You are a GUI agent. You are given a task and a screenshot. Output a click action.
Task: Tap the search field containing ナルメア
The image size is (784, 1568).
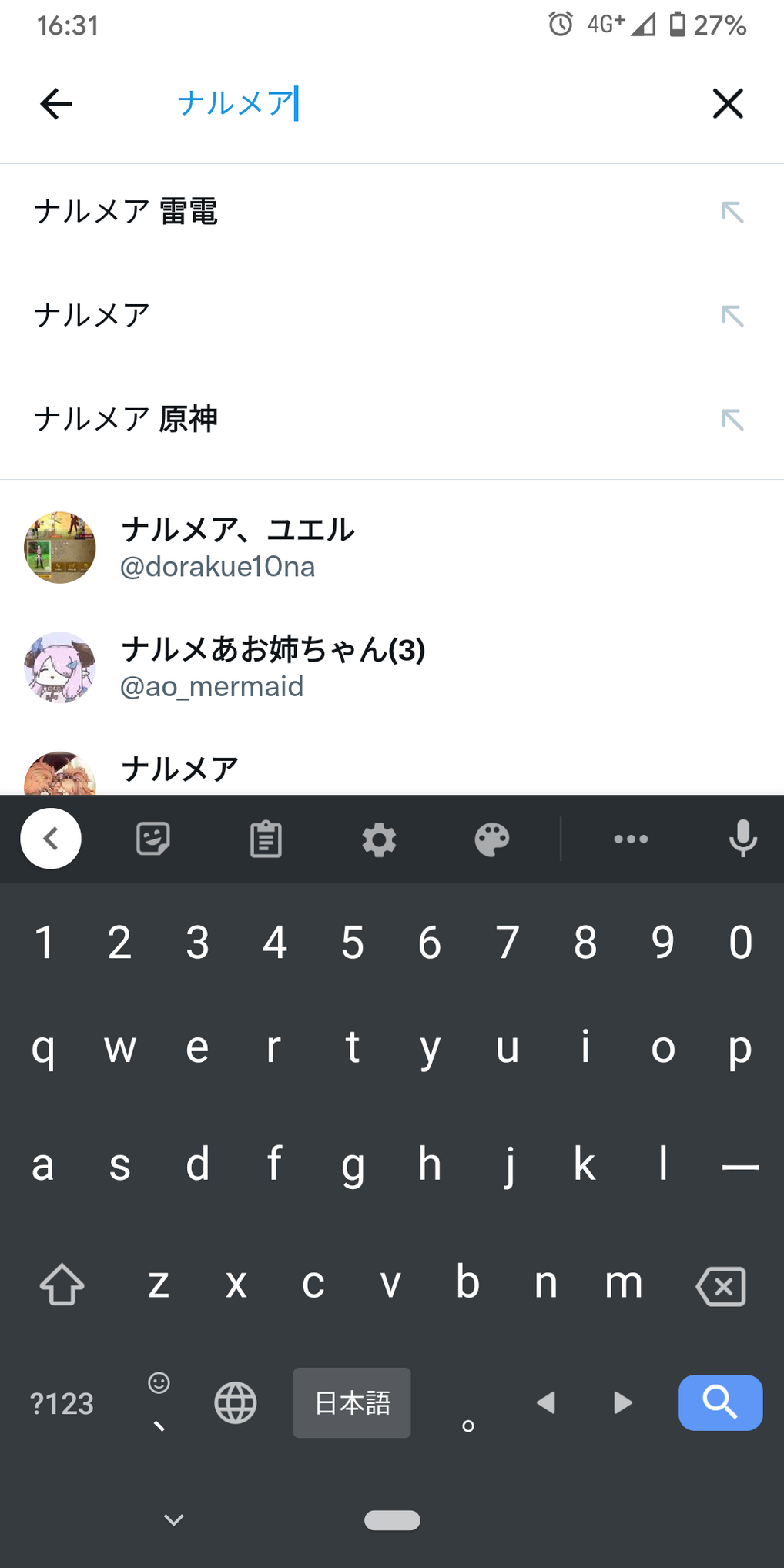[x=385, y=104]
